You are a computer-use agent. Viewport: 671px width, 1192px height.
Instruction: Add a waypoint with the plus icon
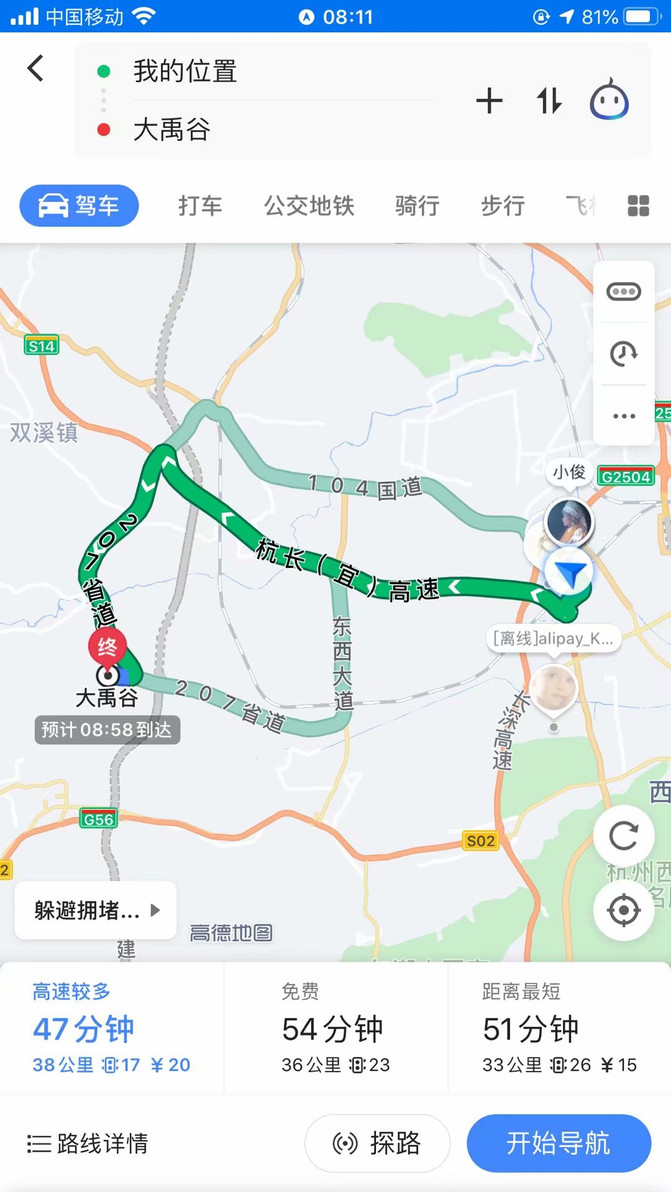point(489,101)
